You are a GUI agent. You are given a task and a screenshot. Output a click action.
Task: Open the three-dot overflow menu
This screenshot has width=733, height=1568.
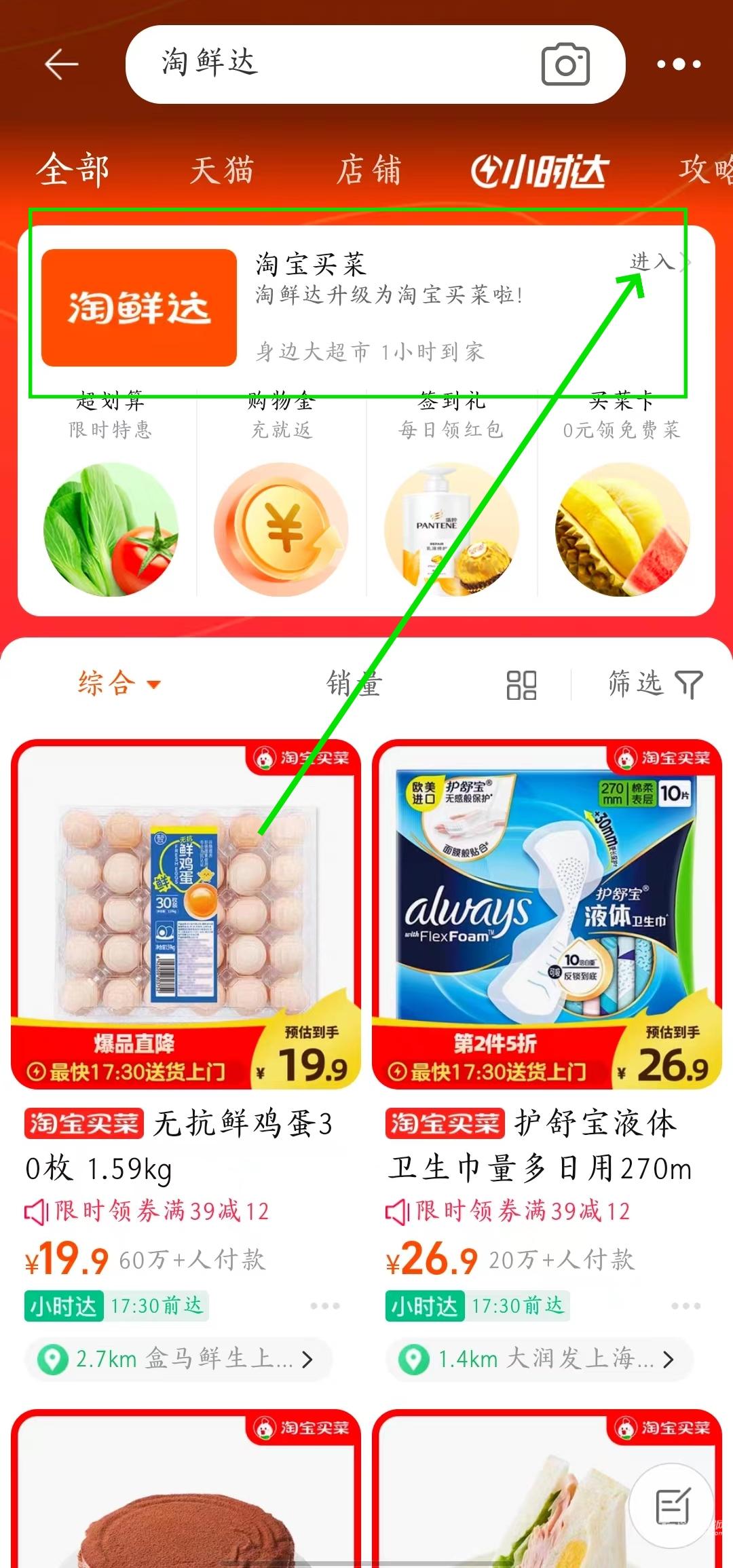[679, 64]
